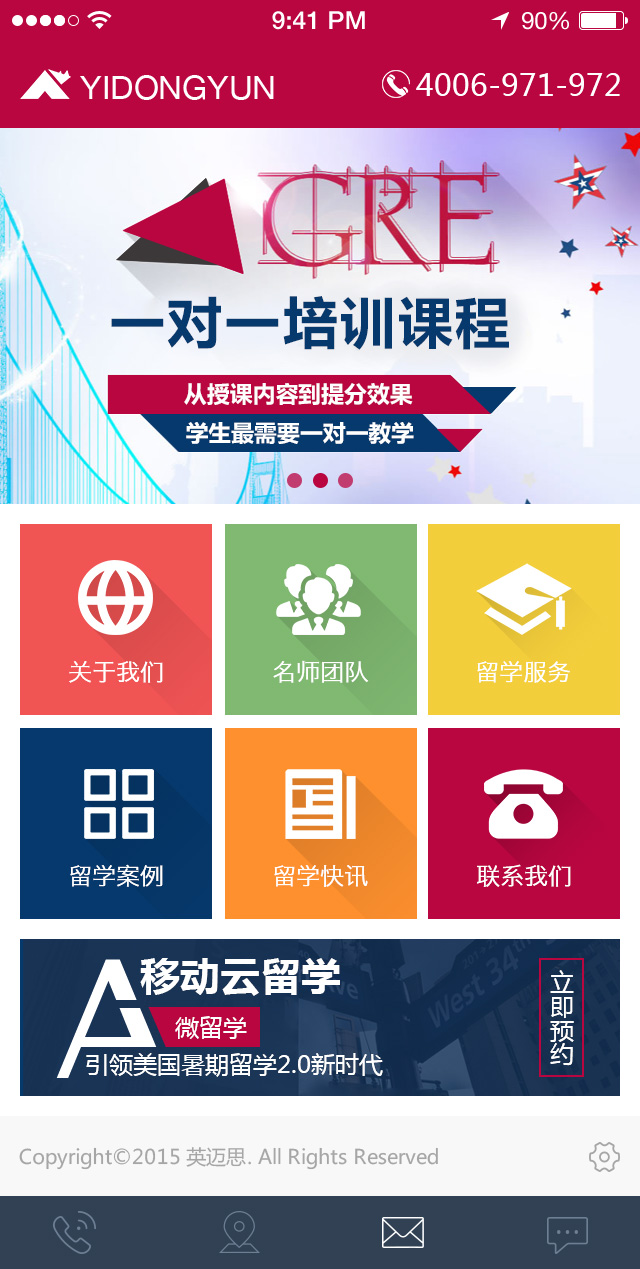This screenshot has width=640, height=1269.
Task: Open the map location icon in bottom bar
Action: (239, 1232)
